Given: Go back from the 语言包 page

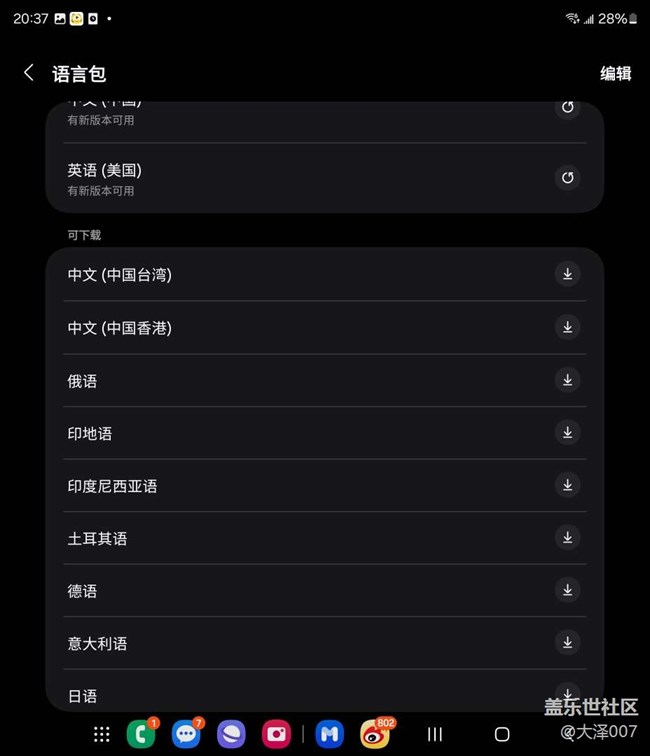Looking at the screenshot, I should [29, 73].
